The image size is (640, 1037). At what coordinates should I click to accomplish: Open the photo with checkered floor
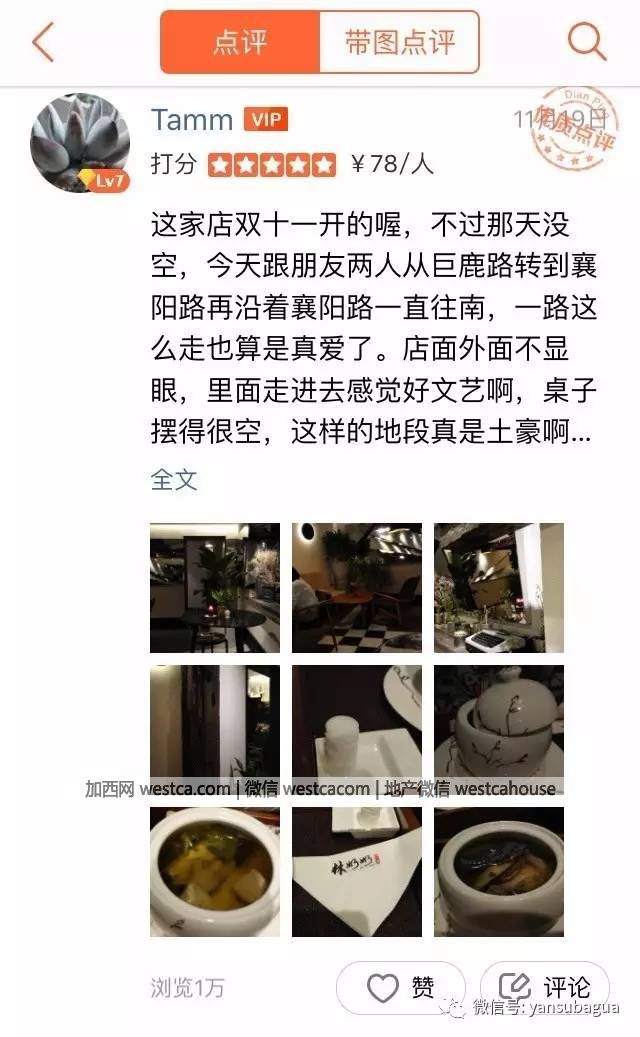[x=357, y=588]
